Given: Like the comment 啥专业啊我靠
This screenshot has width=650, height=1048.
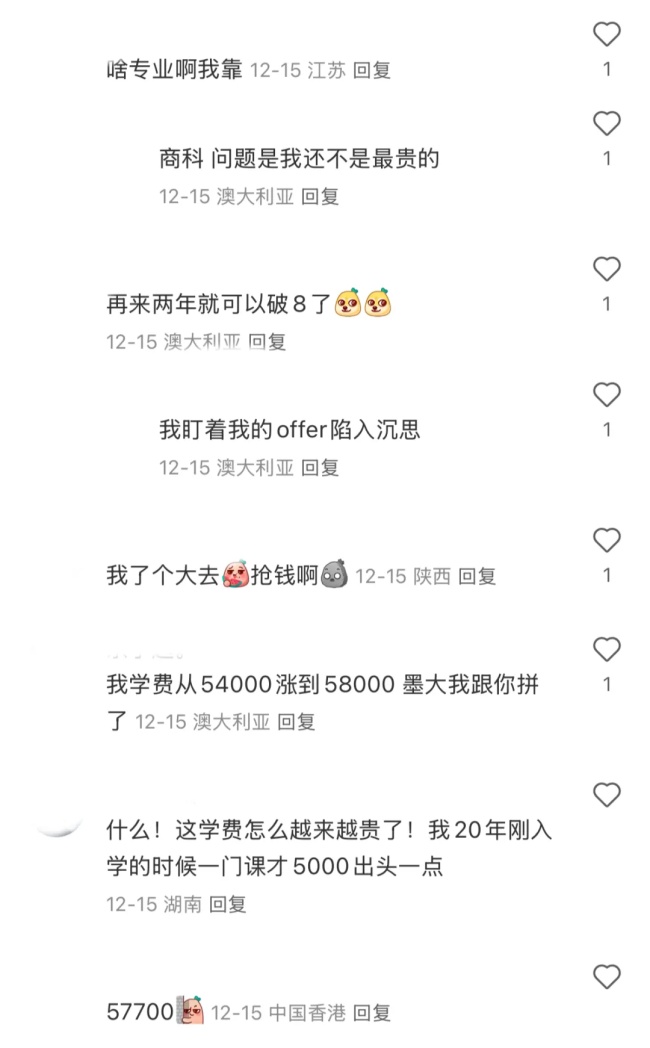Looking at the screenshot, I should (x=606, y=35).
